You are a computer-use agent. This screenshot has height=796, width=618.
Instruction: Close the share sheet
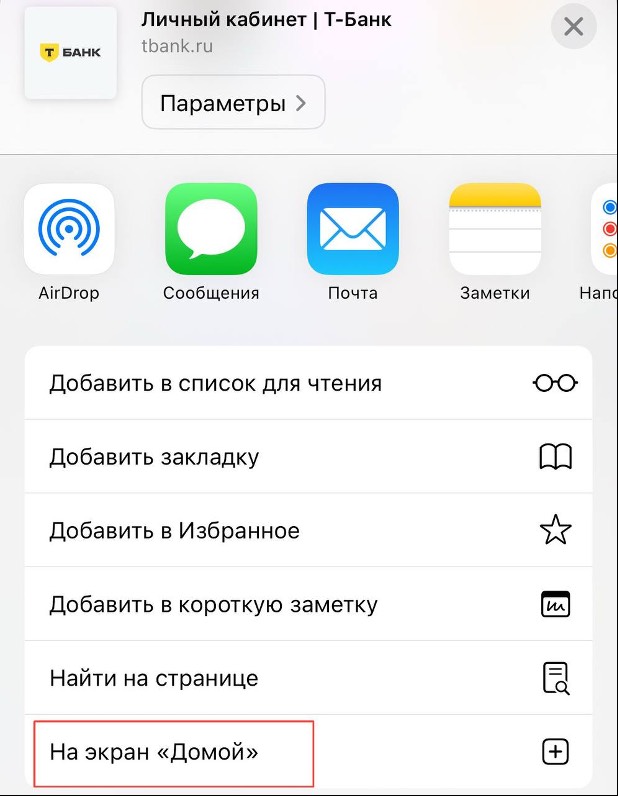click(x=573, y=28)
